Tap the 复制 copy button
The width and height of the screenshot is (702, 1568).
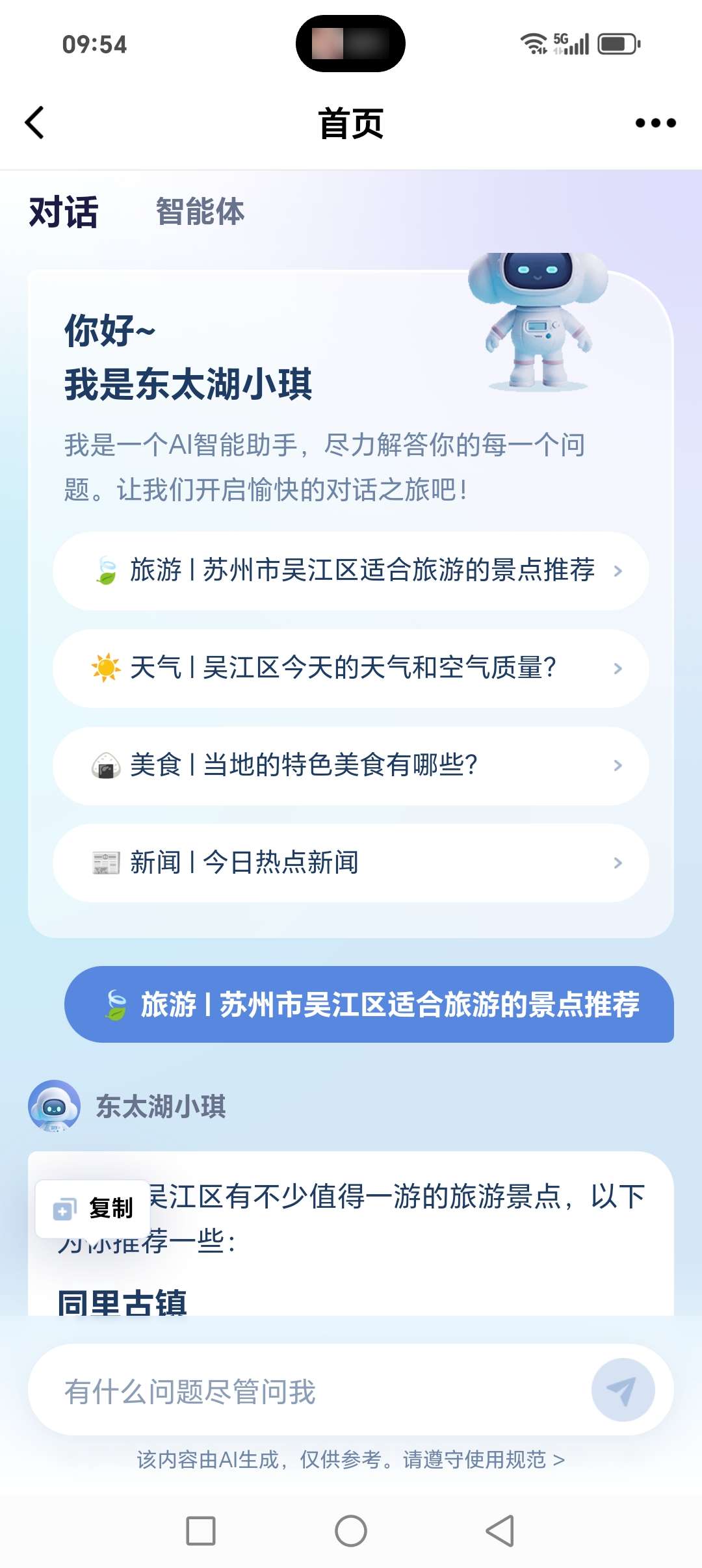click(x=94, y=1209)
